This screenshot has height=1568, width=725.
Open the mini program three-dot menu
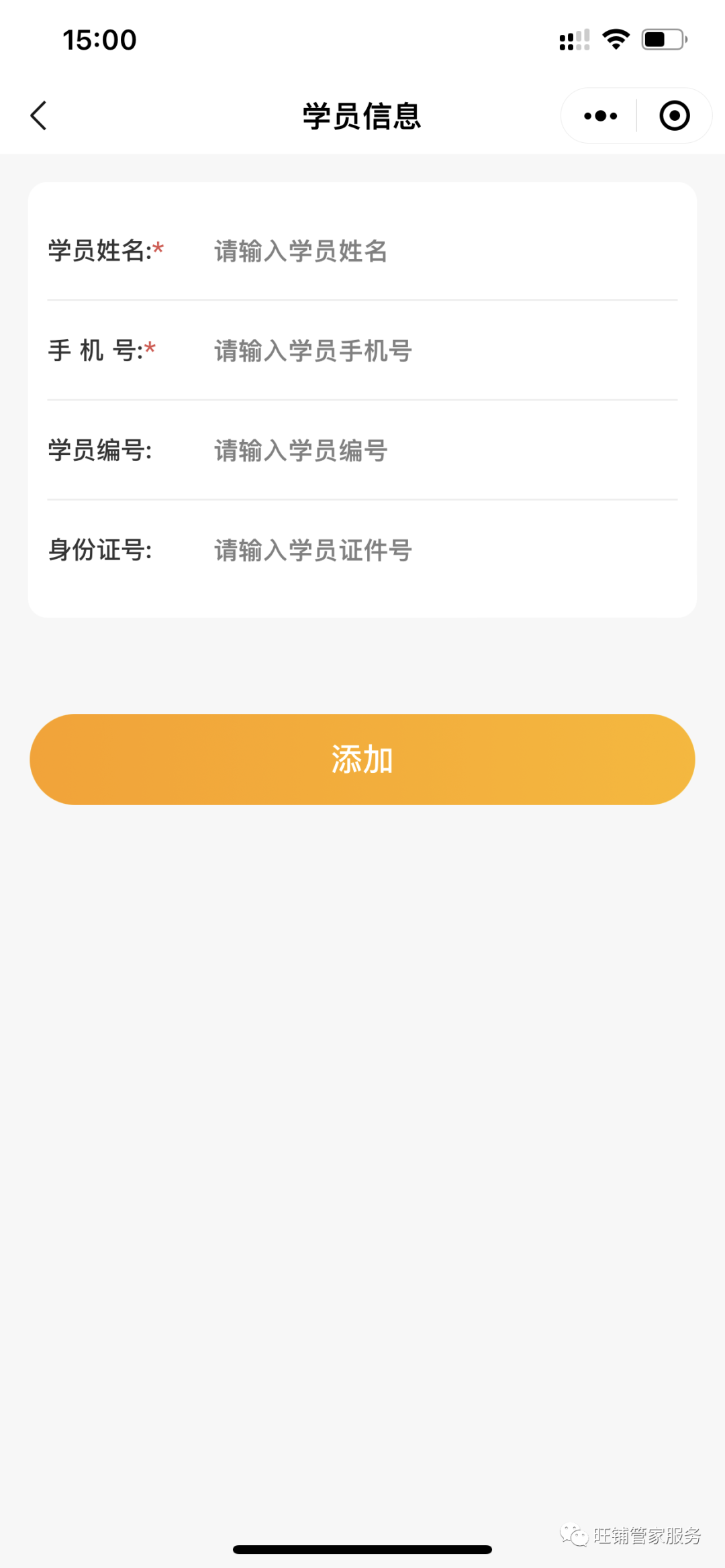(600, 116)
